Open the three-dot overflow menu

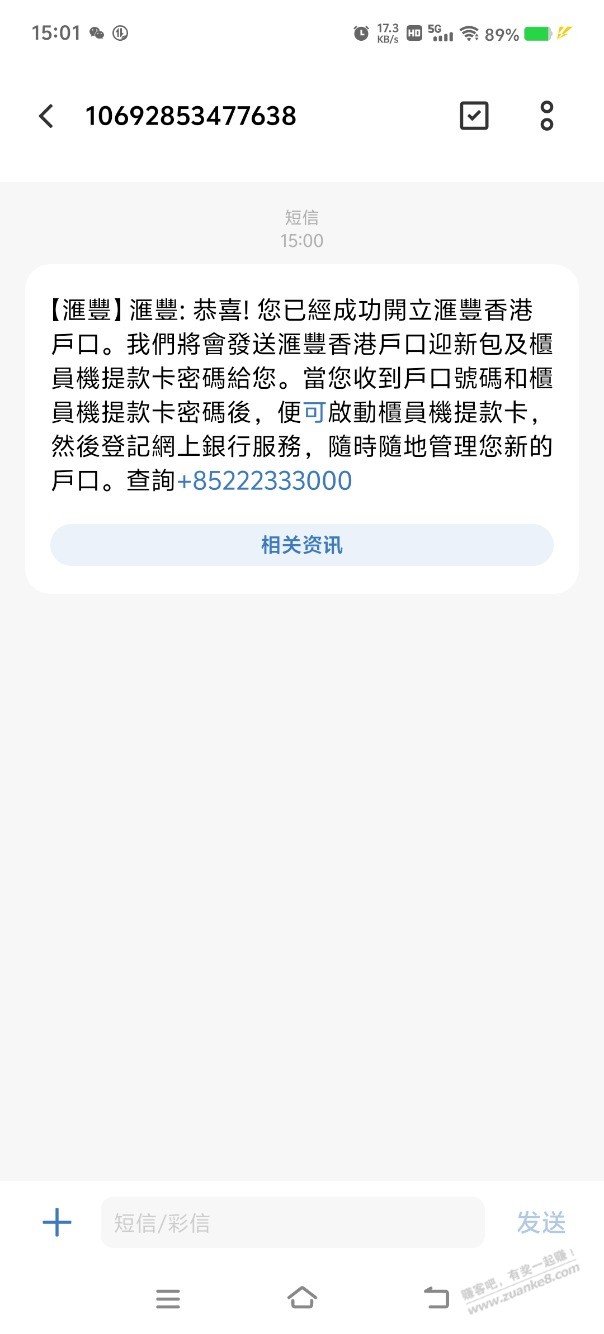(546, 116)
